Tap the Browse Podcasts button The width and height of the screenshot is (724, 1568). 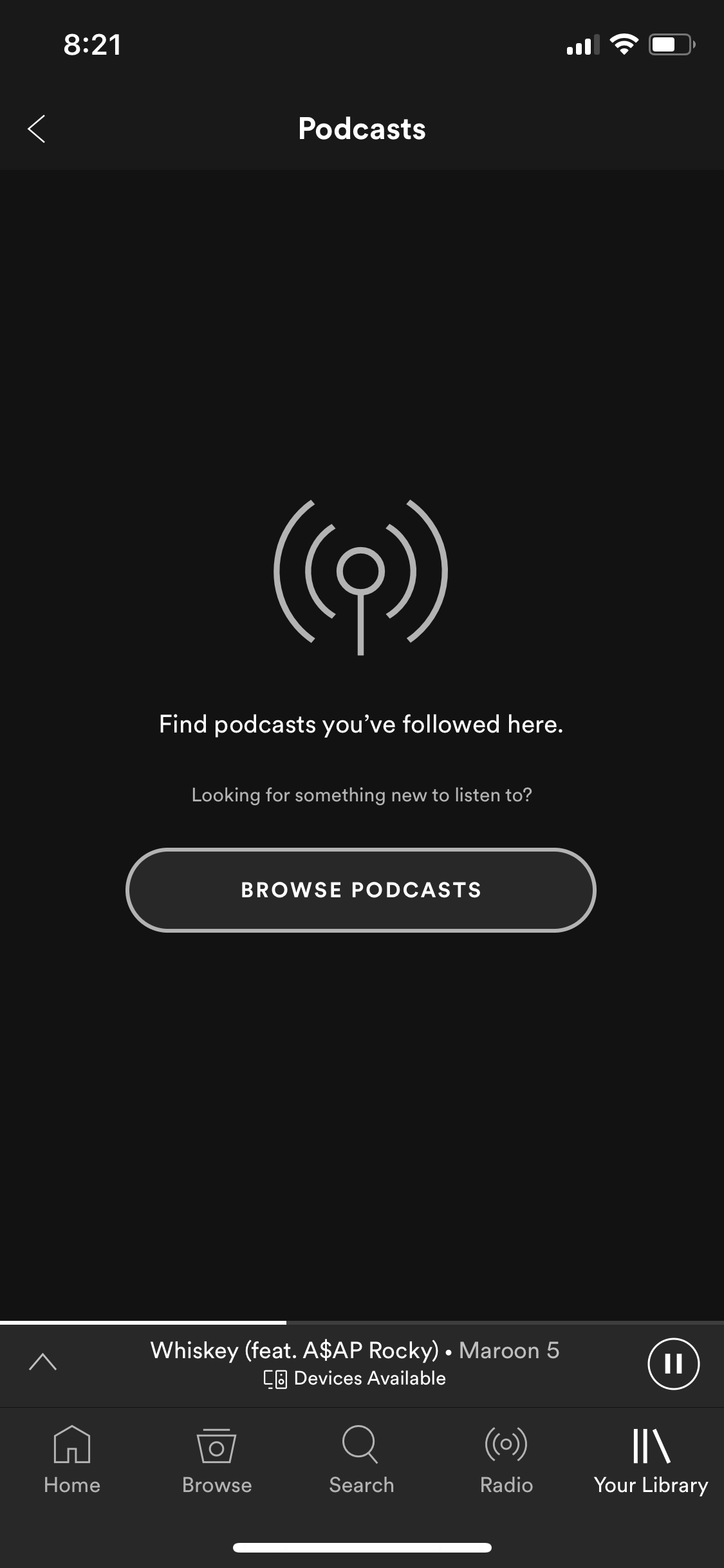361,890
